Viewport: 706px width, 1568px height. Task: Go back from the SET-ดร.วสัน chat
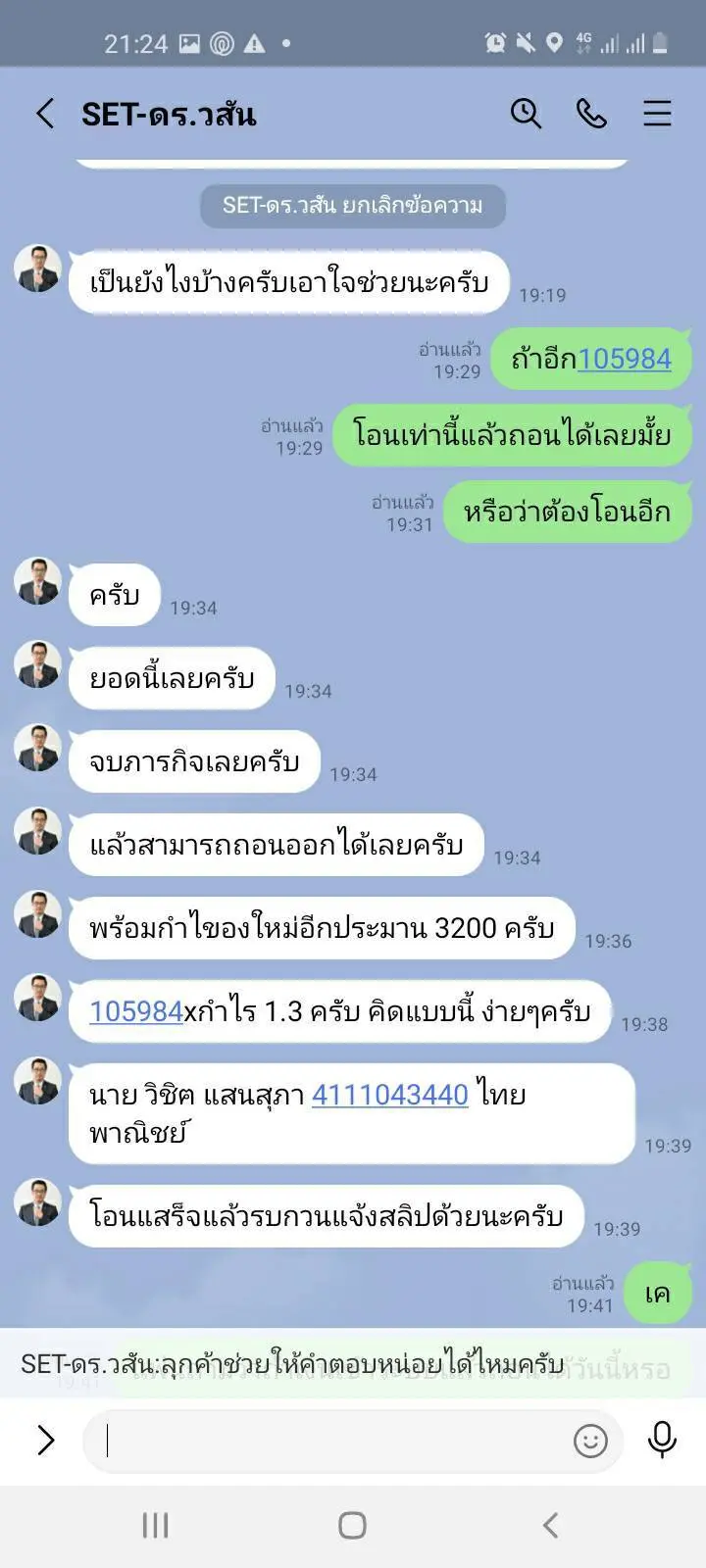pyautogui.click(x=45, y=114)
